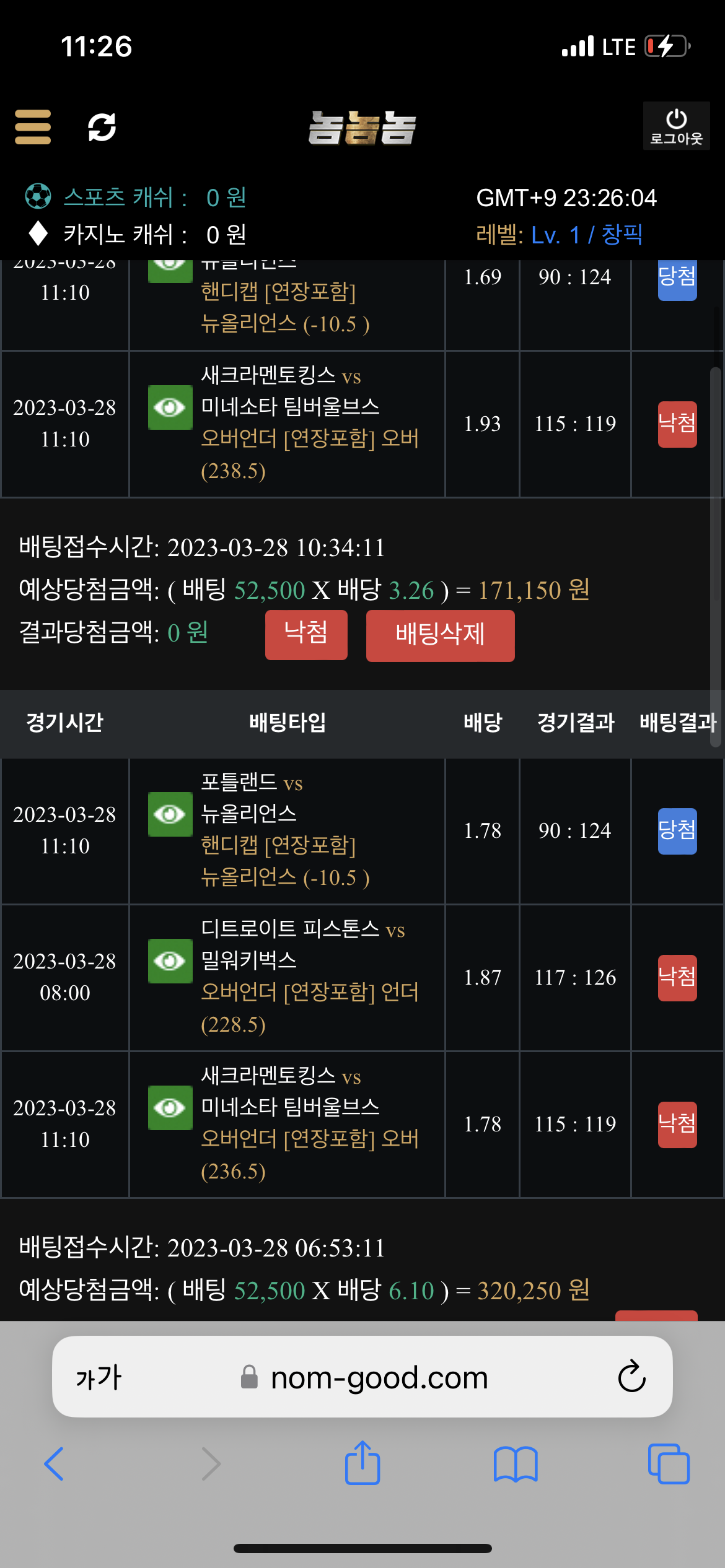View 포틀랜드 vs 뉴올리언스 1.78 match via eye icon
725x1568 pixels.
click(170, 814)
